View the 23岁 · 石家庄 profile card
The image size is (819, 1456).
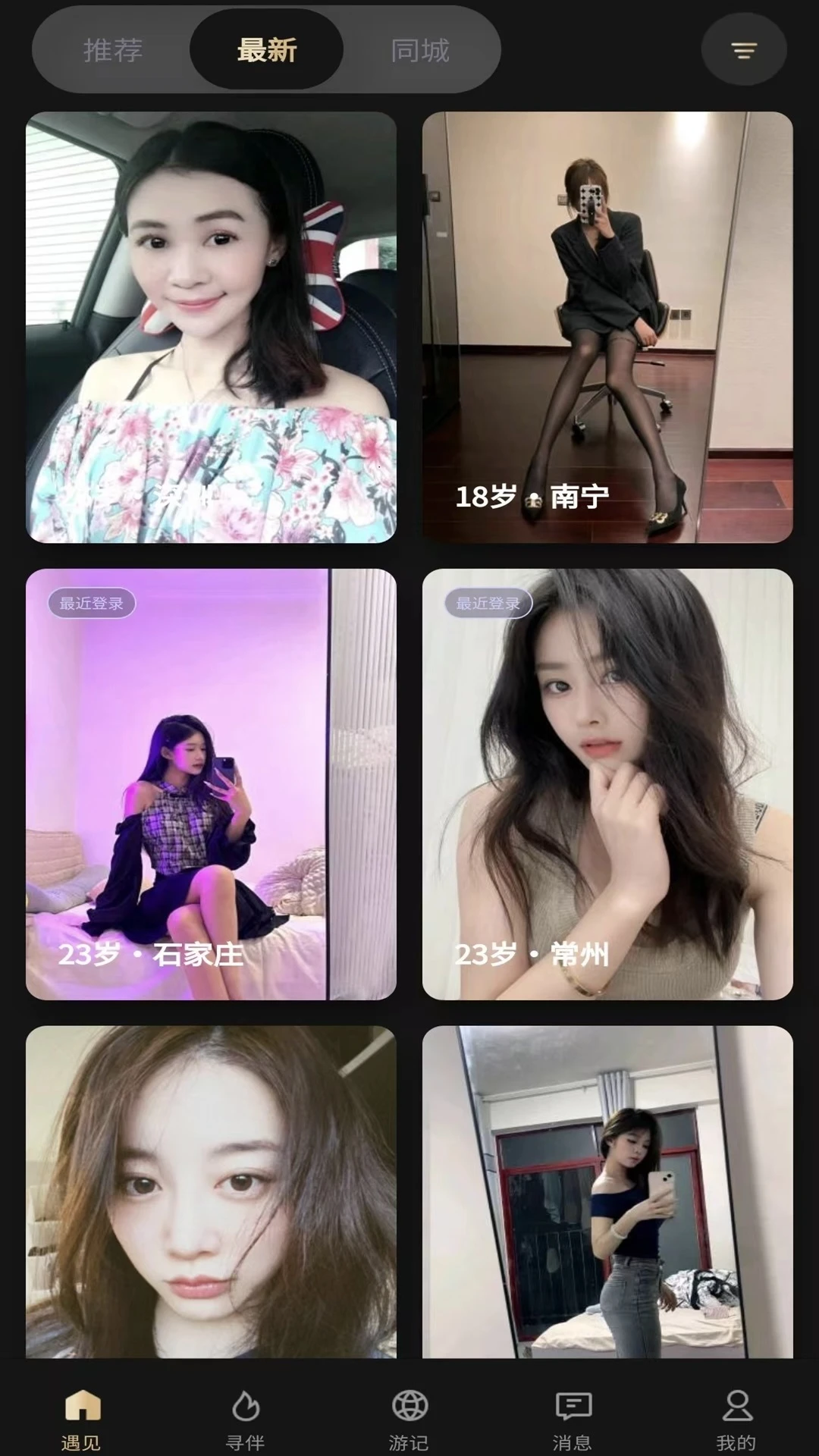point(211,784)
